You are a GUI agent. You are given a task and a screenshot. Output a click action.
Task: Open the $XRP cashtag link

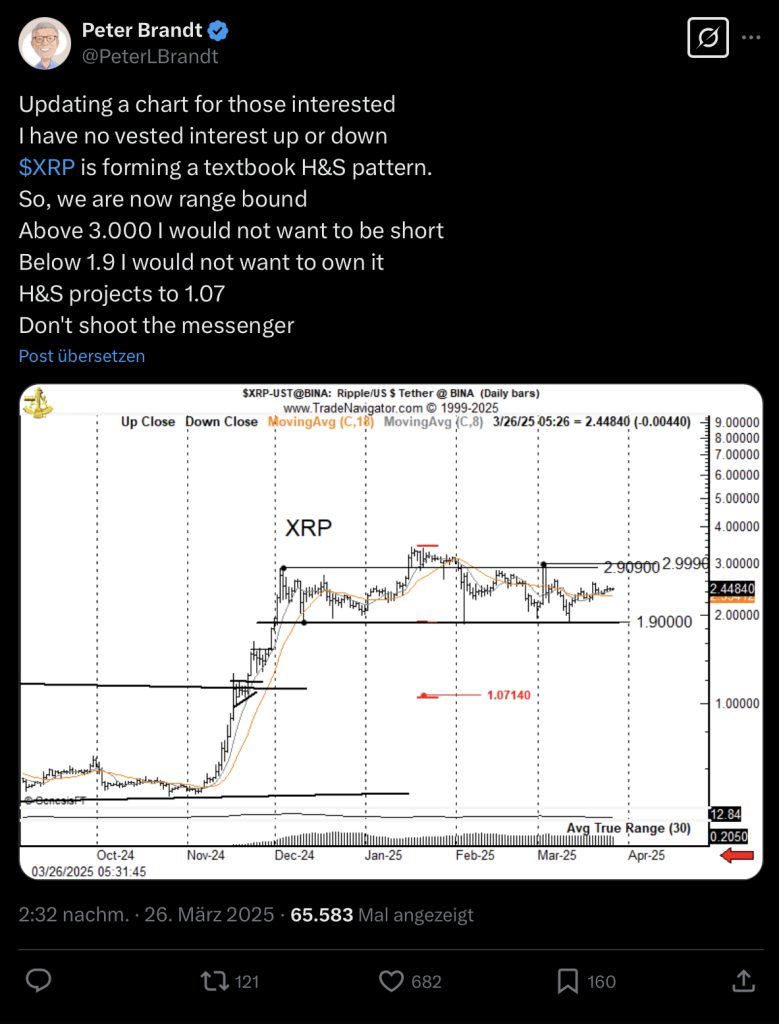coord(43,167)
